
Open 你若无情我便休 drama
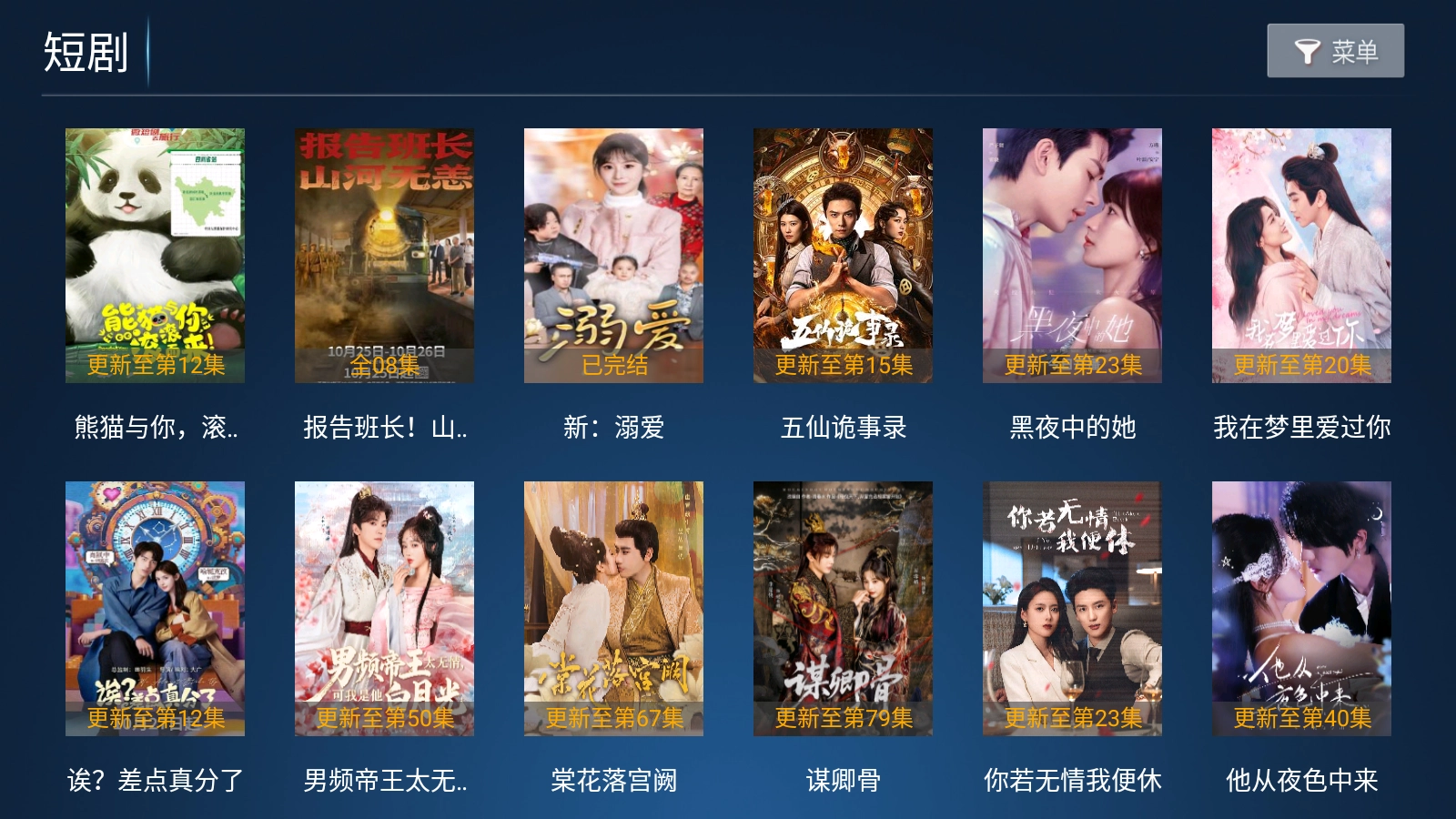click(x=1072, y=608)
